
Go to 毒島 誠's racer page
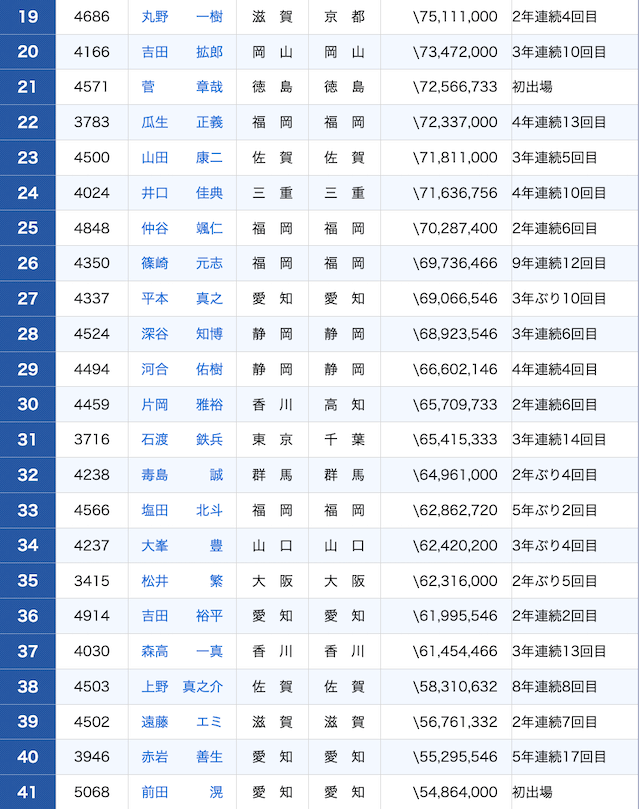tap(182, 475)
